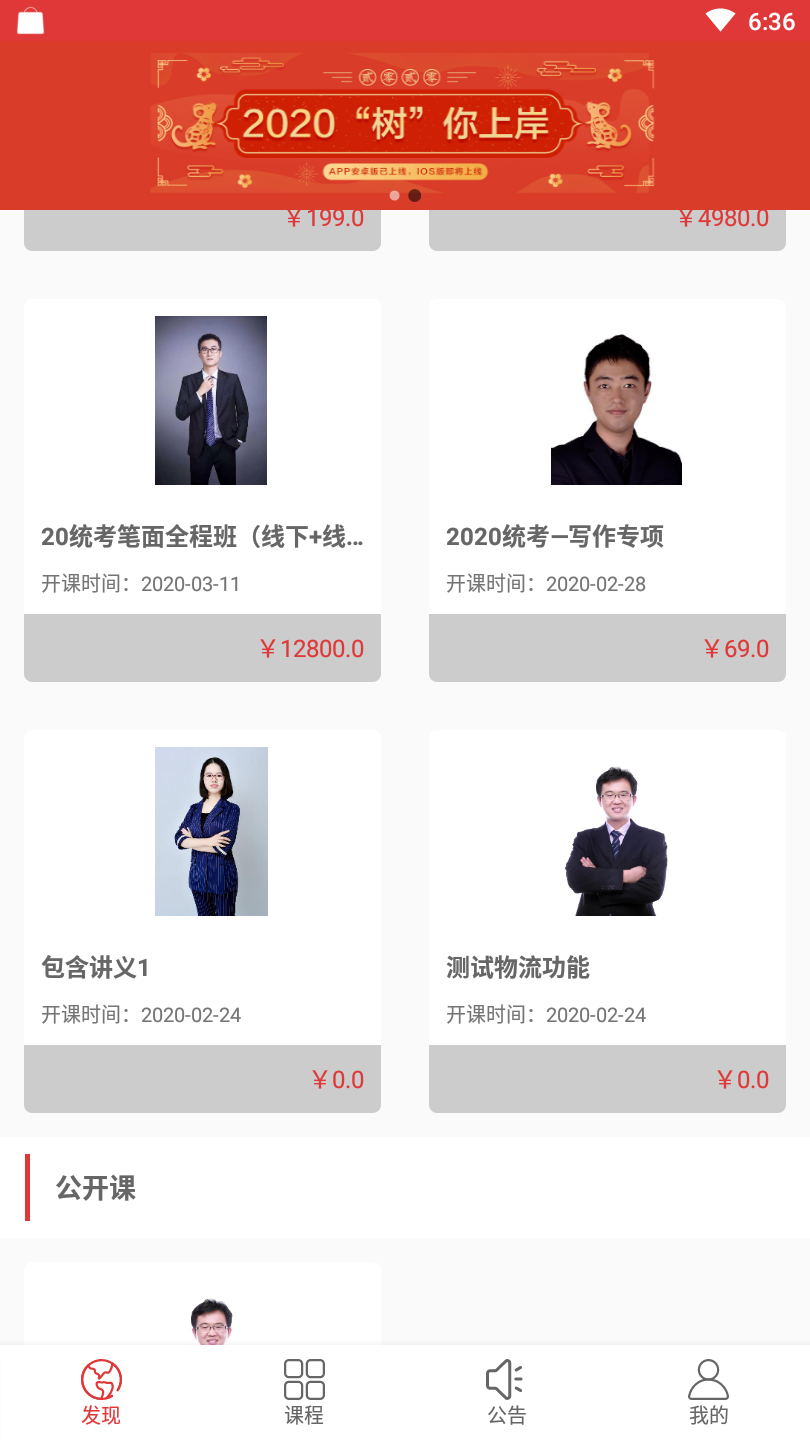Open the ￥4980.0 course card

click(x=607, y=230)
